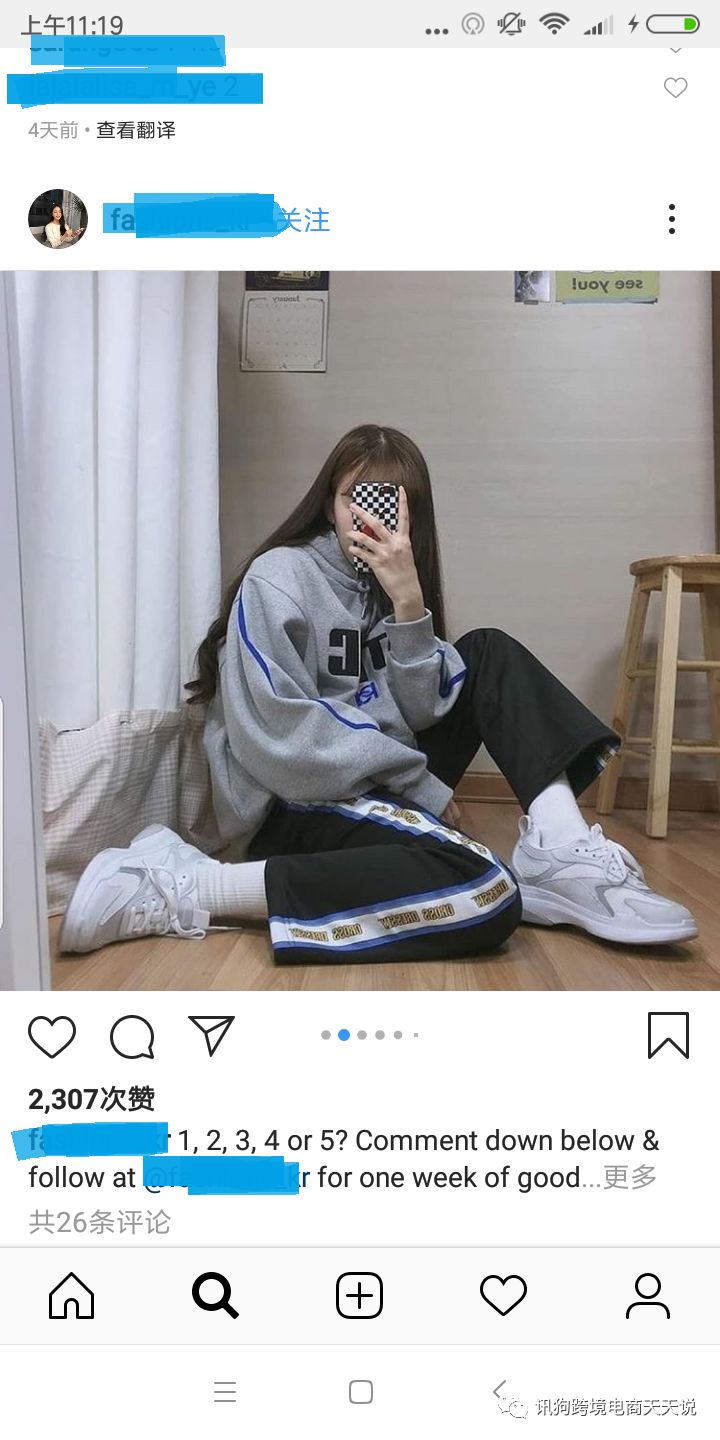The width and height of the screenshot is (720, 1440).
Task: Tap the system home square button
Action: [x=361, y=1392]
